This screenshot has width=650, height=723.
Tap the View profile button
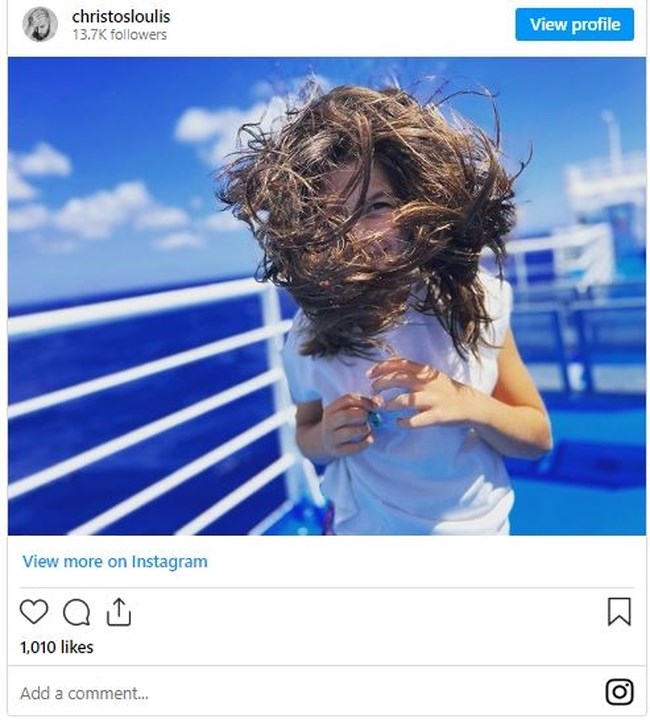coord(574,25)
